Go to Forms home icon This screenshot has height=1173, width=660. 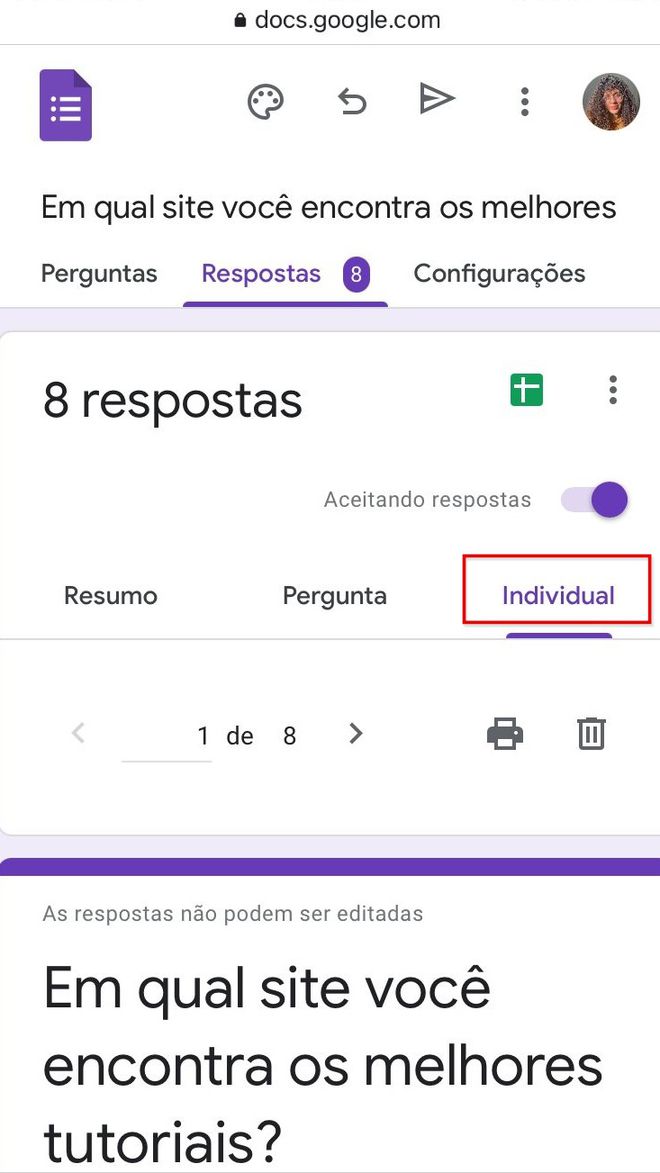pyautogui.click(x=66, y=105)
